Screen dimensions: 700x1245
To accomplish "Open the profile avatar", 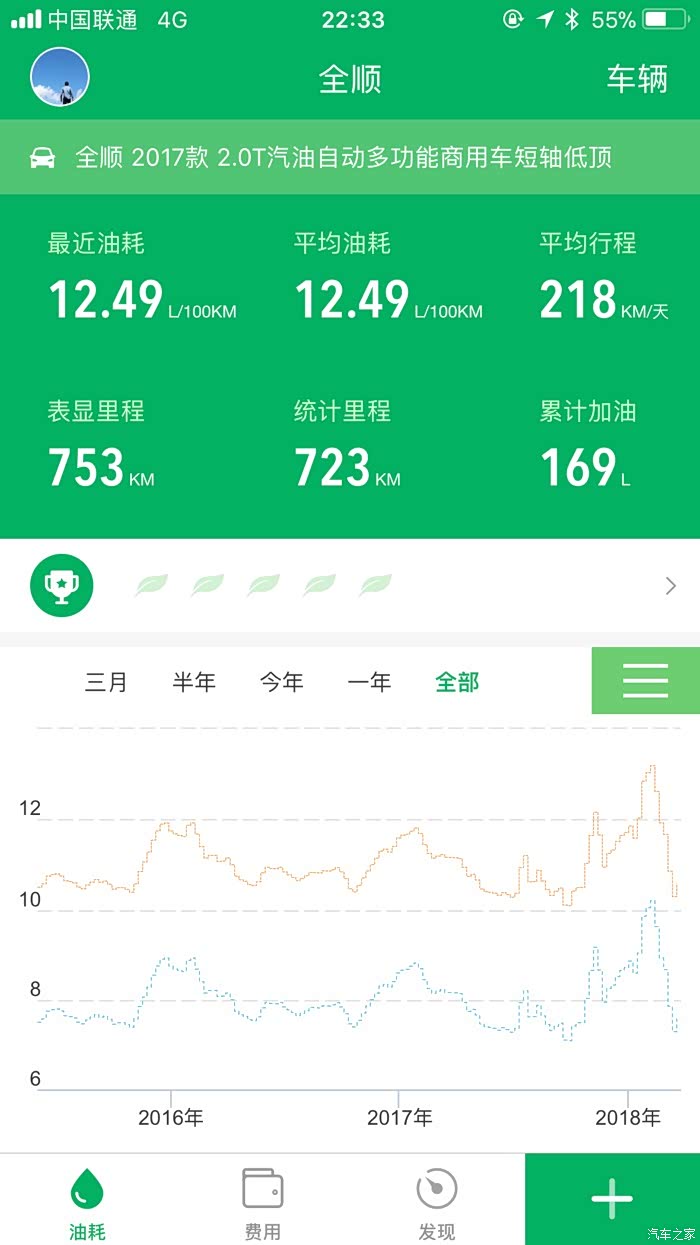I will point(60,78).
